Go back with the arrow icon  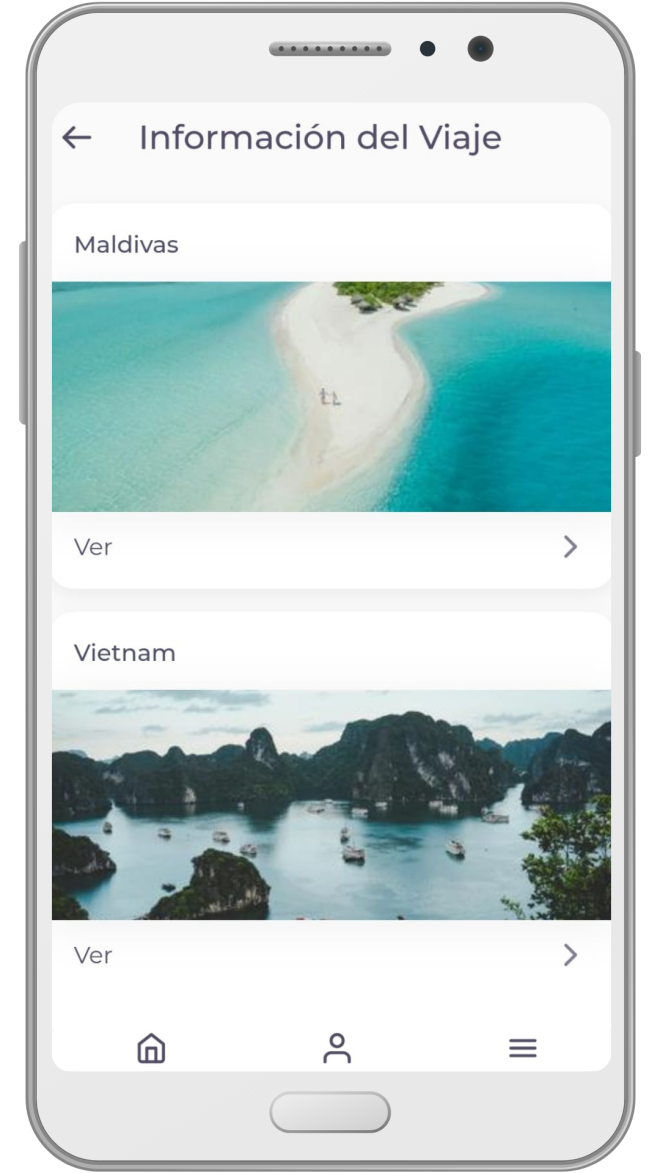pyautogui.click(x=77, y=138)
